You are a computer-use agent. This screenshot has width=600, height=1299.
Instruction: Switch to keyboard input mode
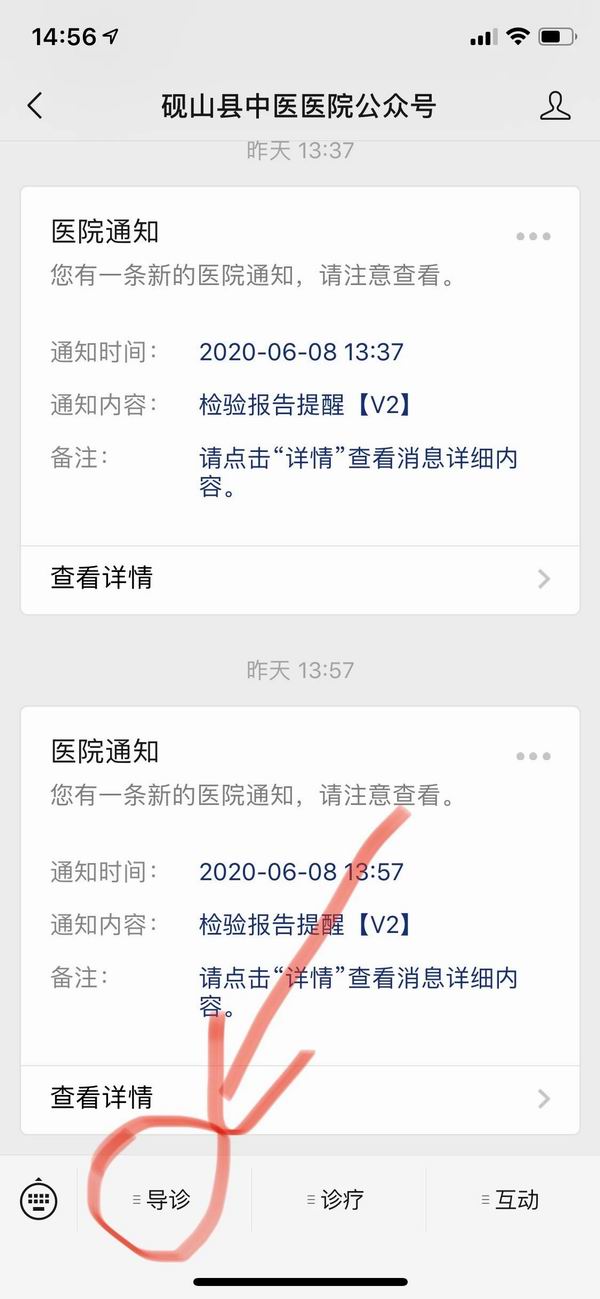point(39,1199)
